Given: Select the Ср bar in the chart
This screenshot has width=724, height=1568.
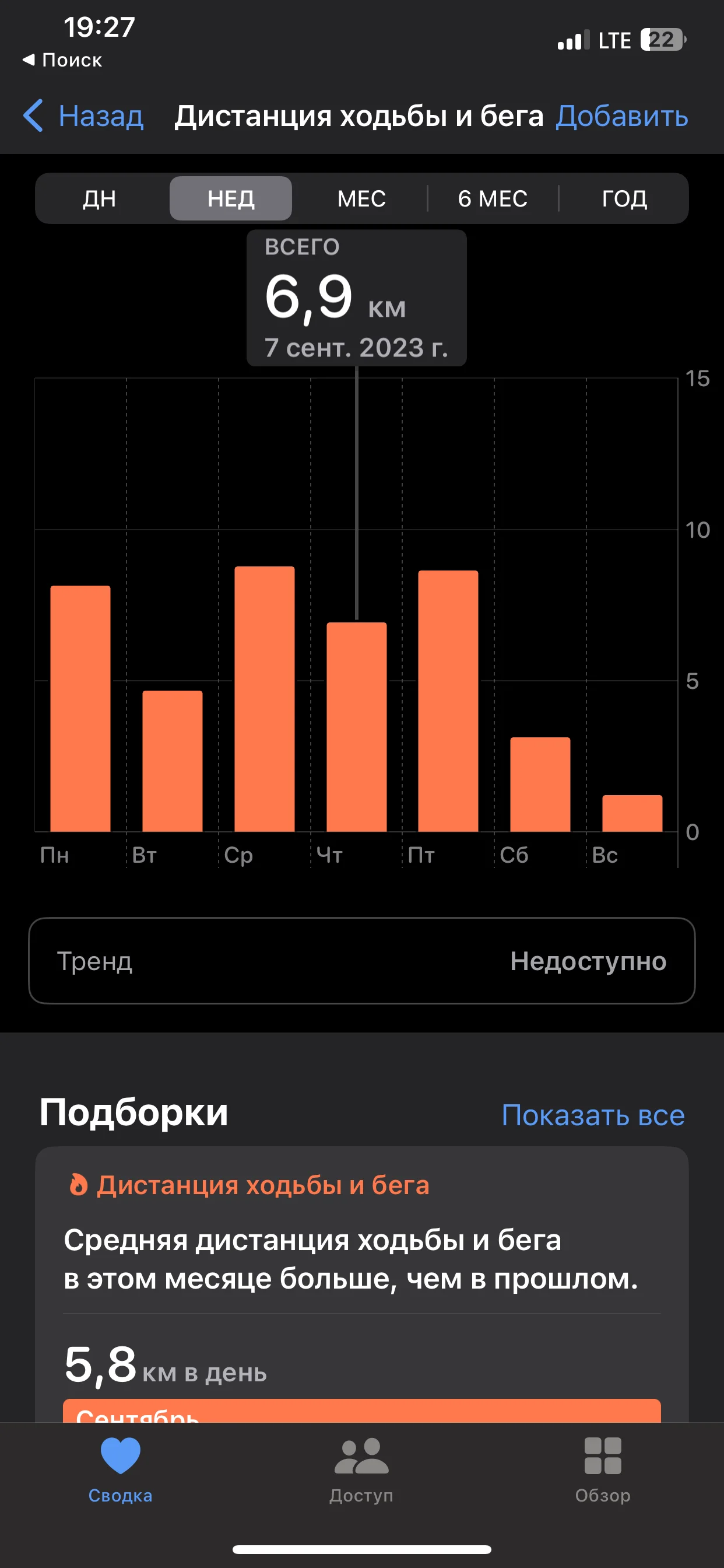Looking at the screenshot, I should tap(265, 699).
